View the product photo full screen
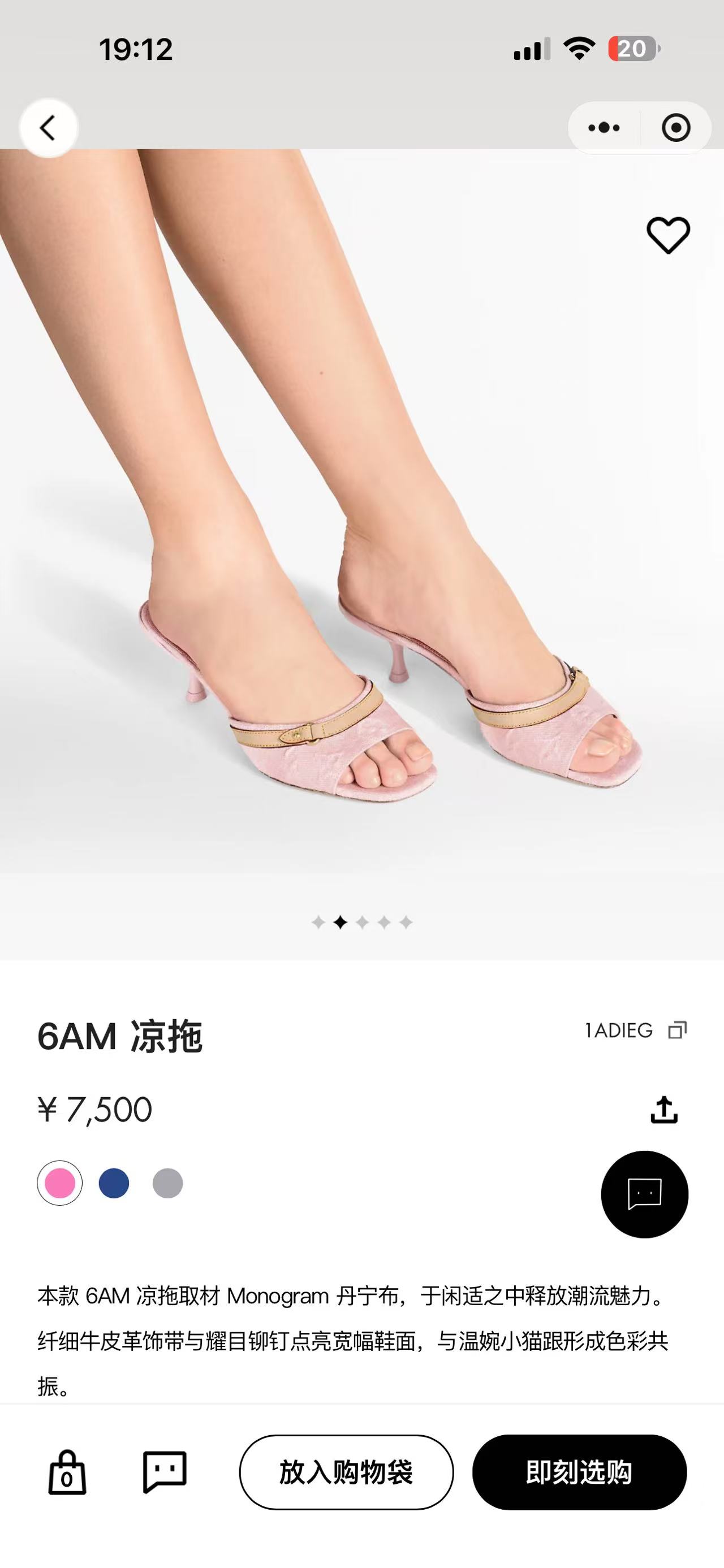The image size is (724, 1568). 361,517
